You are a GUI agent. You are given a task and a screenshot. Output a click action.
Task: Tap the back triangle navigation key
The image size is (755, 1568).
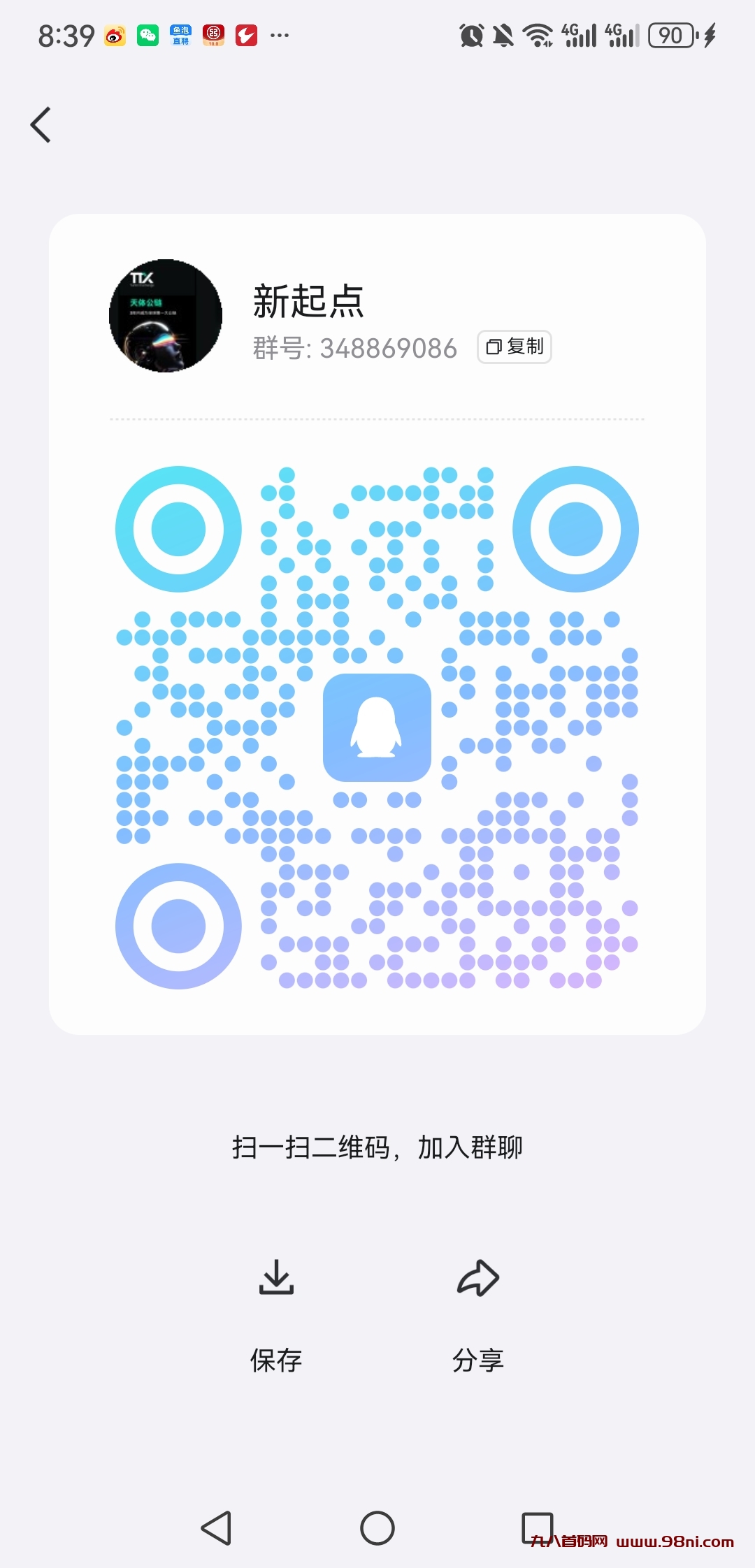pos(217,1528)
